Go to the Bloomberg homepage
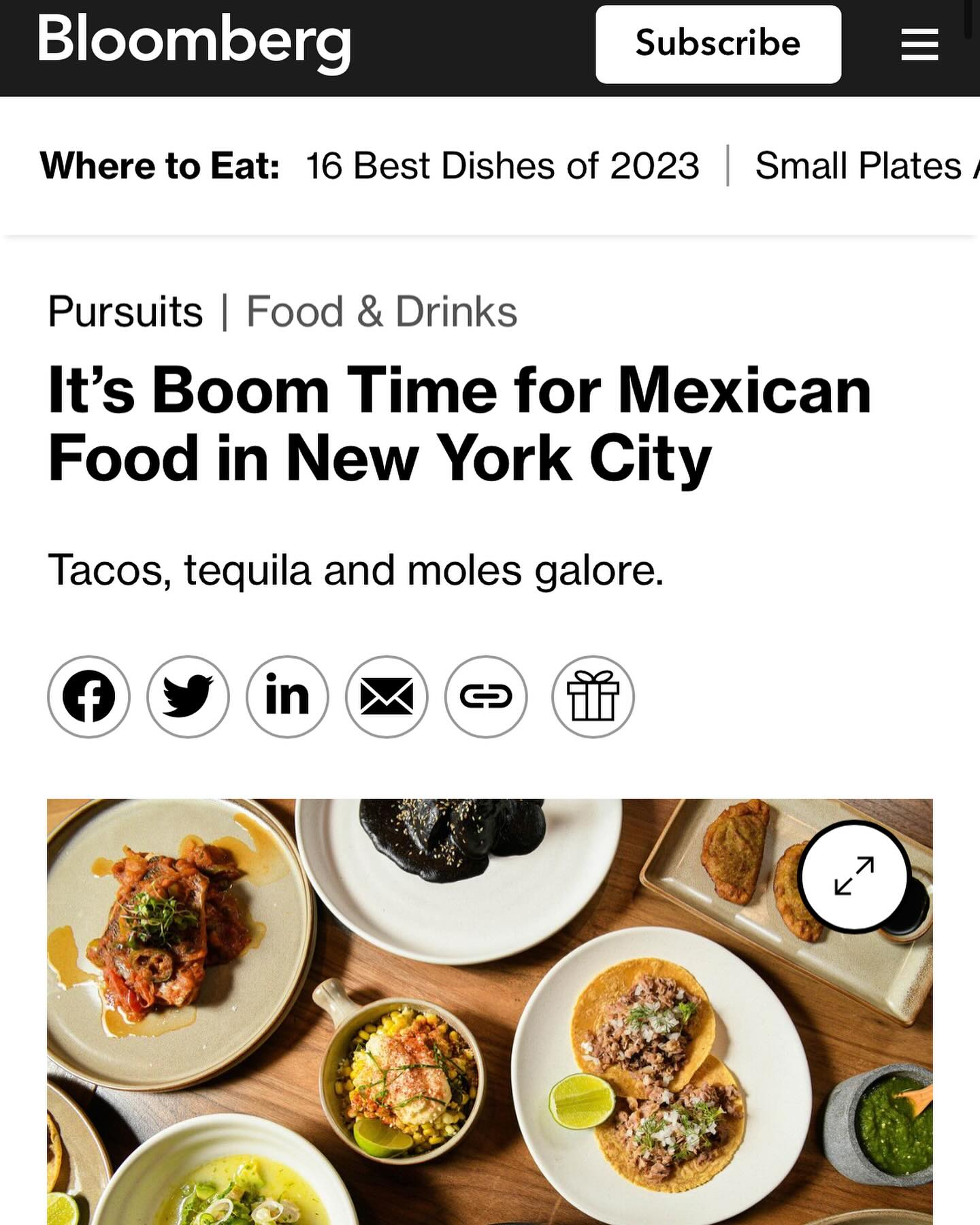Image resolution: width=980 pixels, height=1225 pixels. (194, 41)
